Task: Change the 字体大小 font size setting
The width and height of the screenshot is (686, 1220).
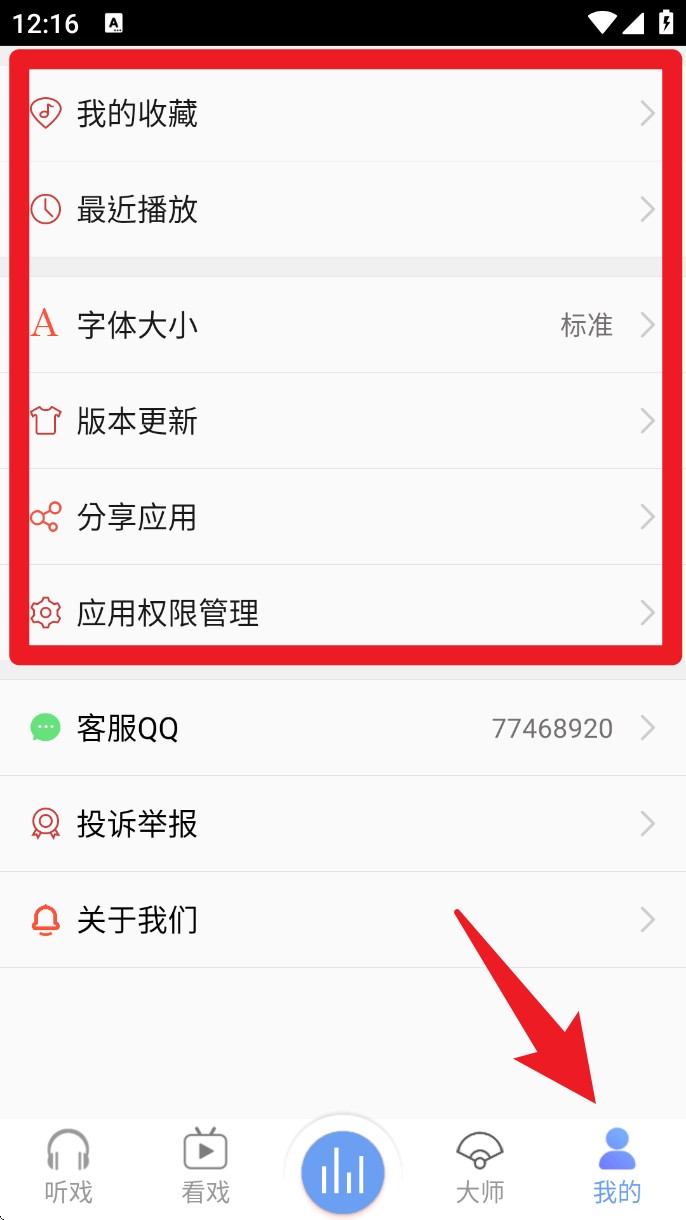Action: pos(340,325)
